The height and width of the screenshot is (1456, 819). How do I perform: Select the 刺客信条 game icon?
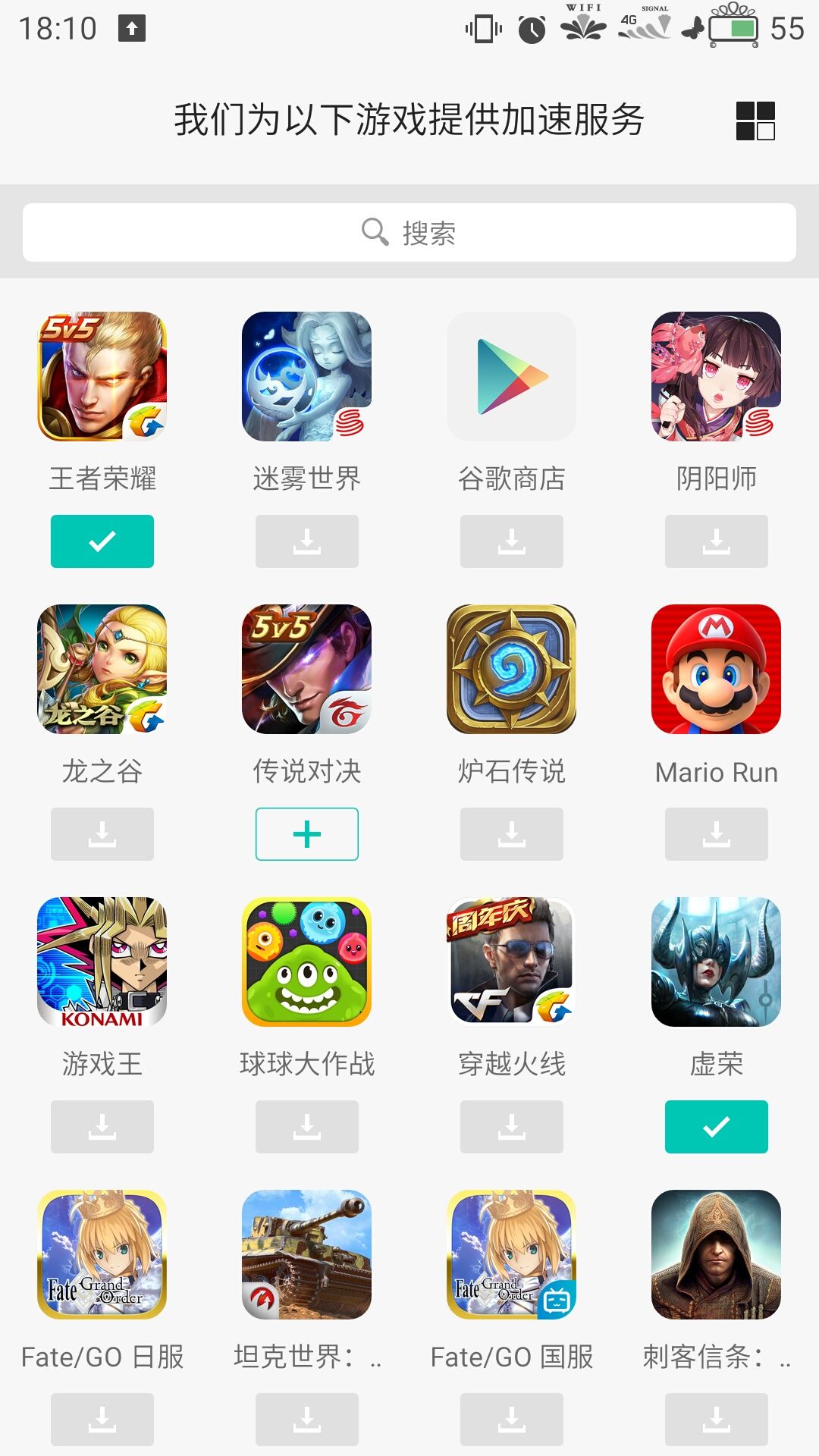pos(716,1255)
